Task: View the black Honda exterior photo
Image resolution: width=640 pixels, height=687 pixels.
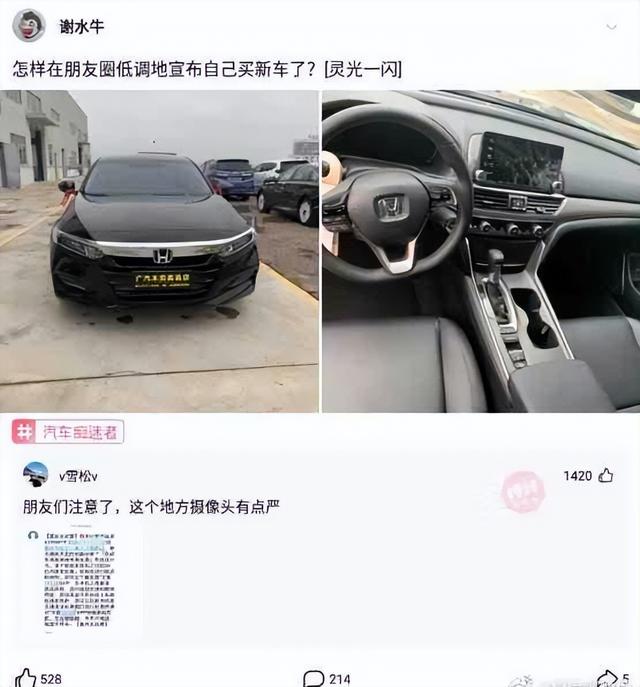Action: [160, 250]
